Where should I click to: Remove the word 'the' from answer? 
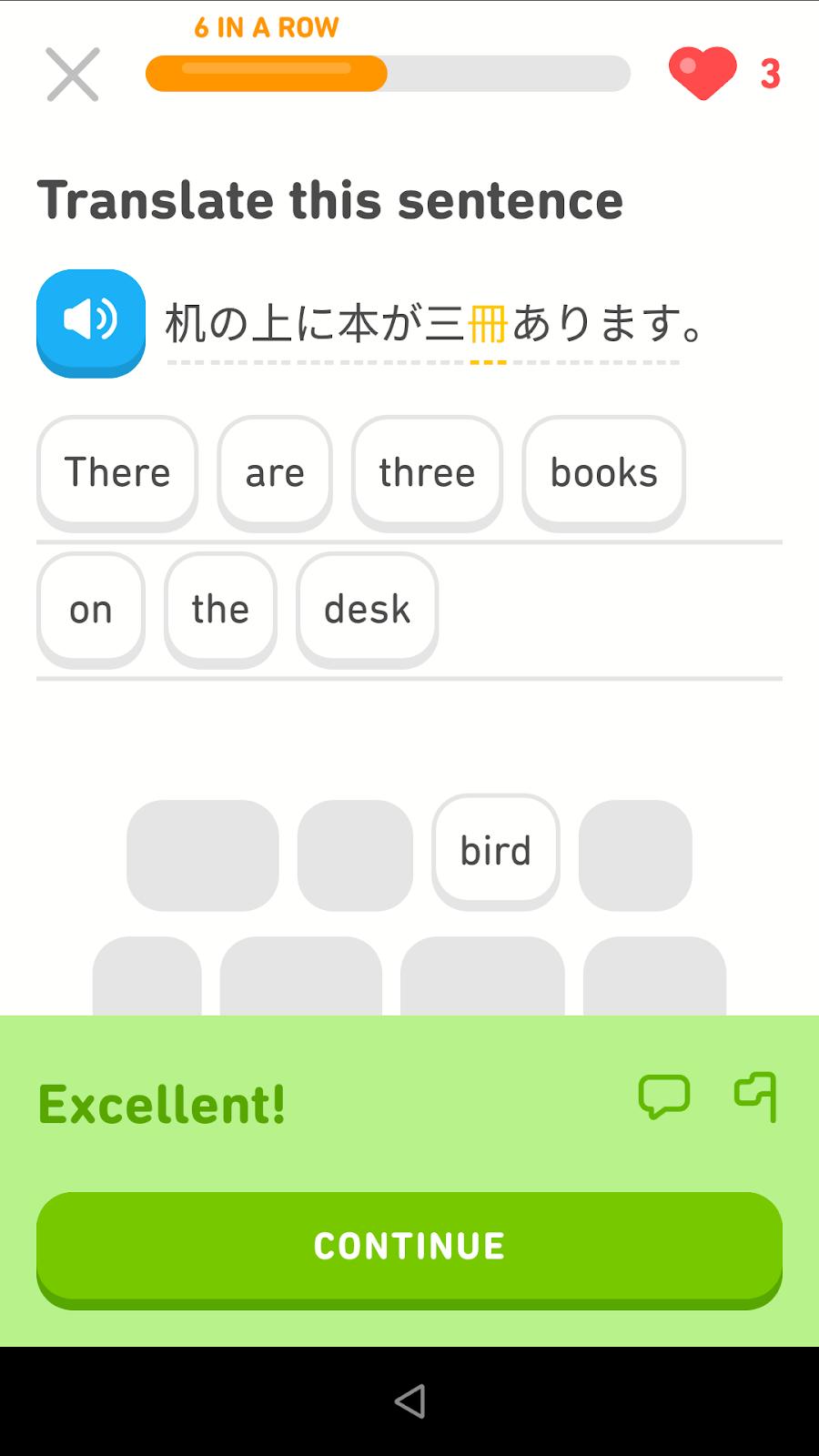pyautogui.click(x=220, y=611)
